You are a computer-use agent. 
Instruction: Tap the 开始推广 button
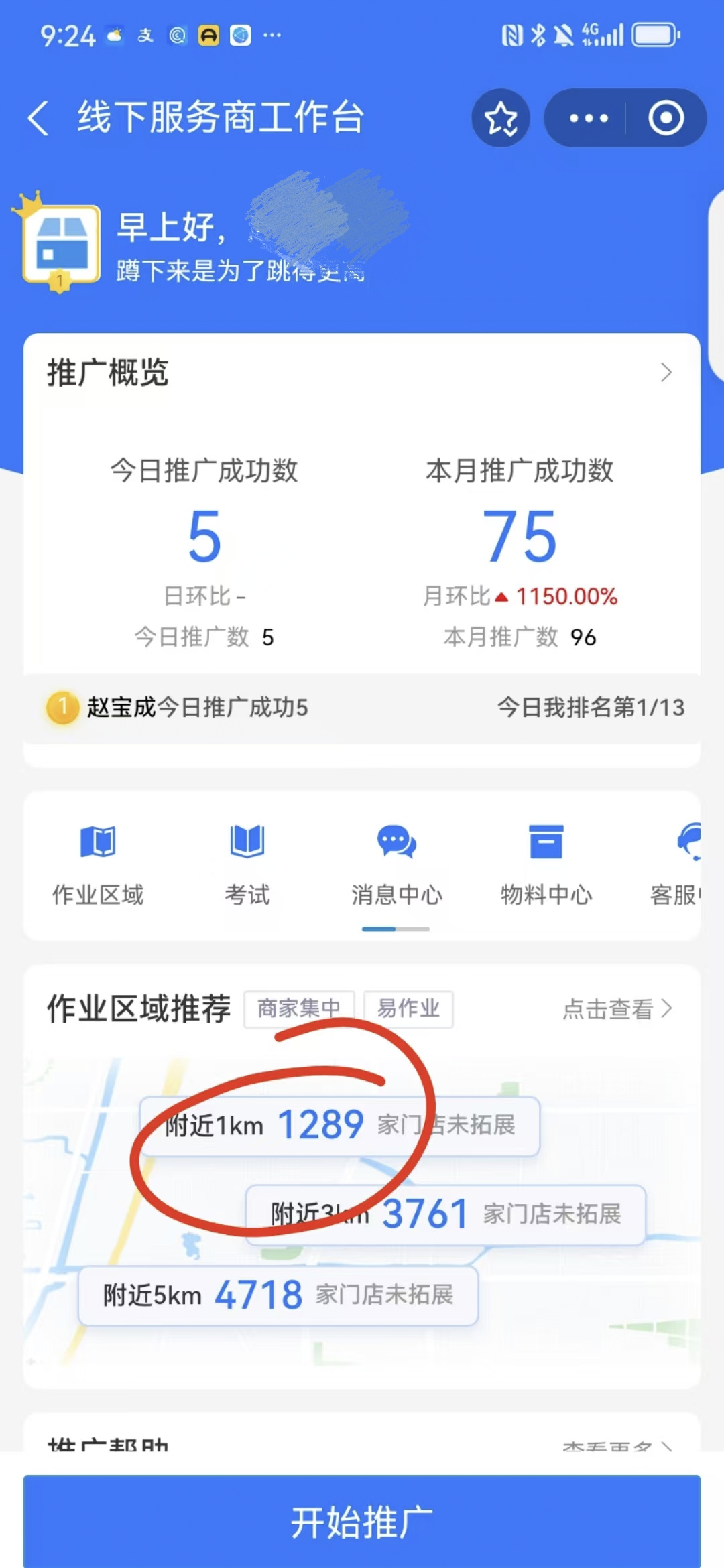362,1521
